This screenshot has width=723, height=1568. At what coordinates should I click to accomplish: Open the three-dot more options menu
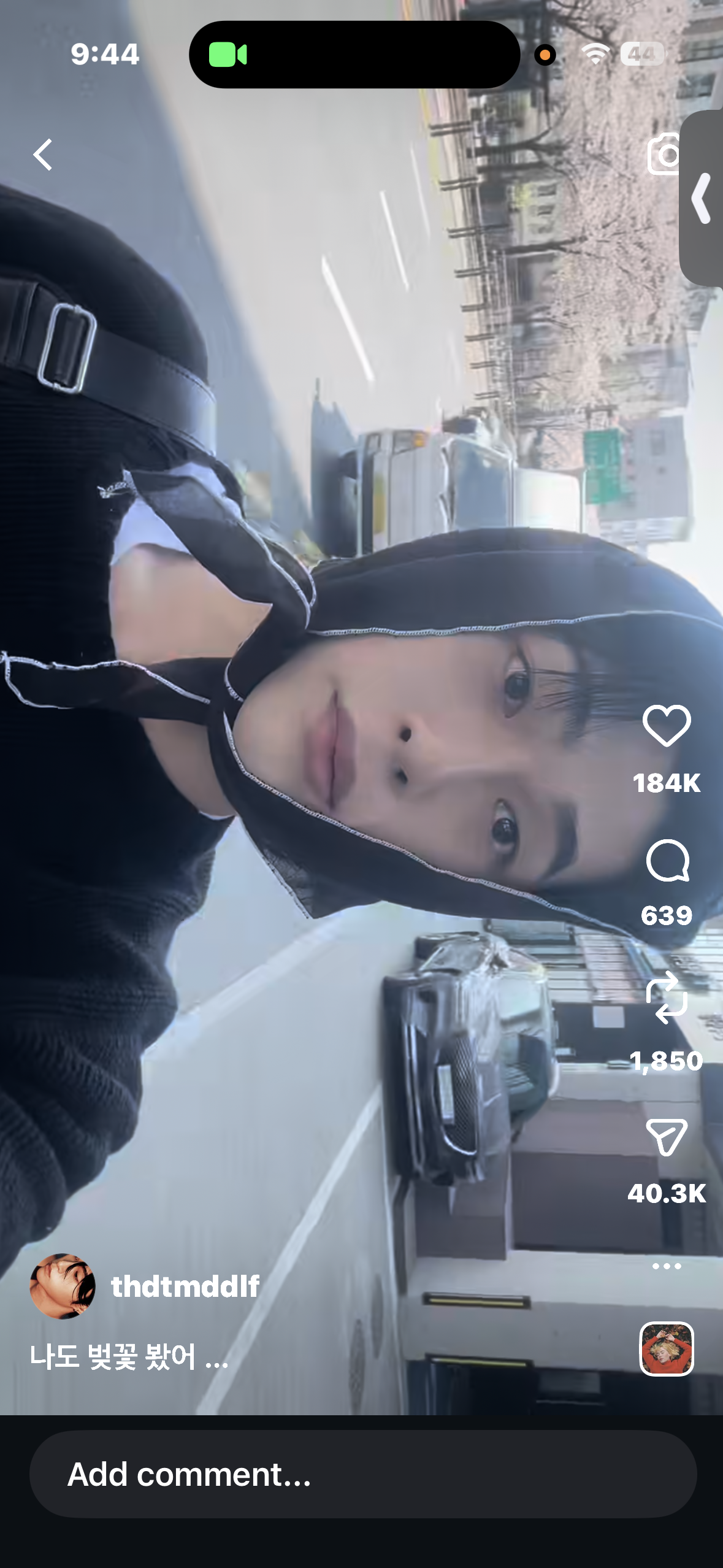pos(667,1266)
